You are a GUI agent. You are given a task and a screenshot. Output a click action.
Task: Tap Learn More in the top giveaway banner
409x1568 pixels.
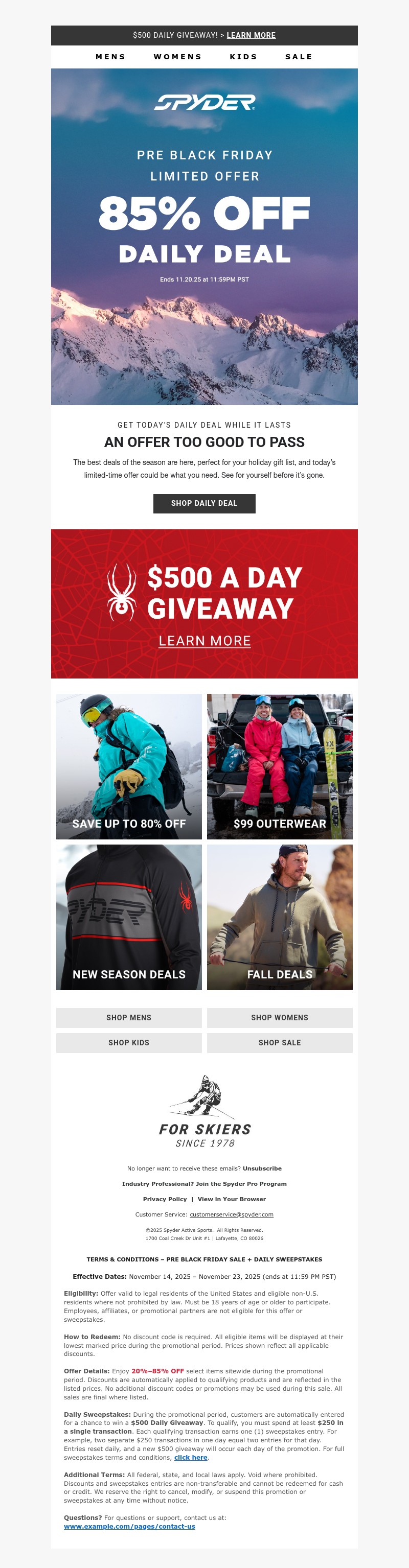pos(251,35)
